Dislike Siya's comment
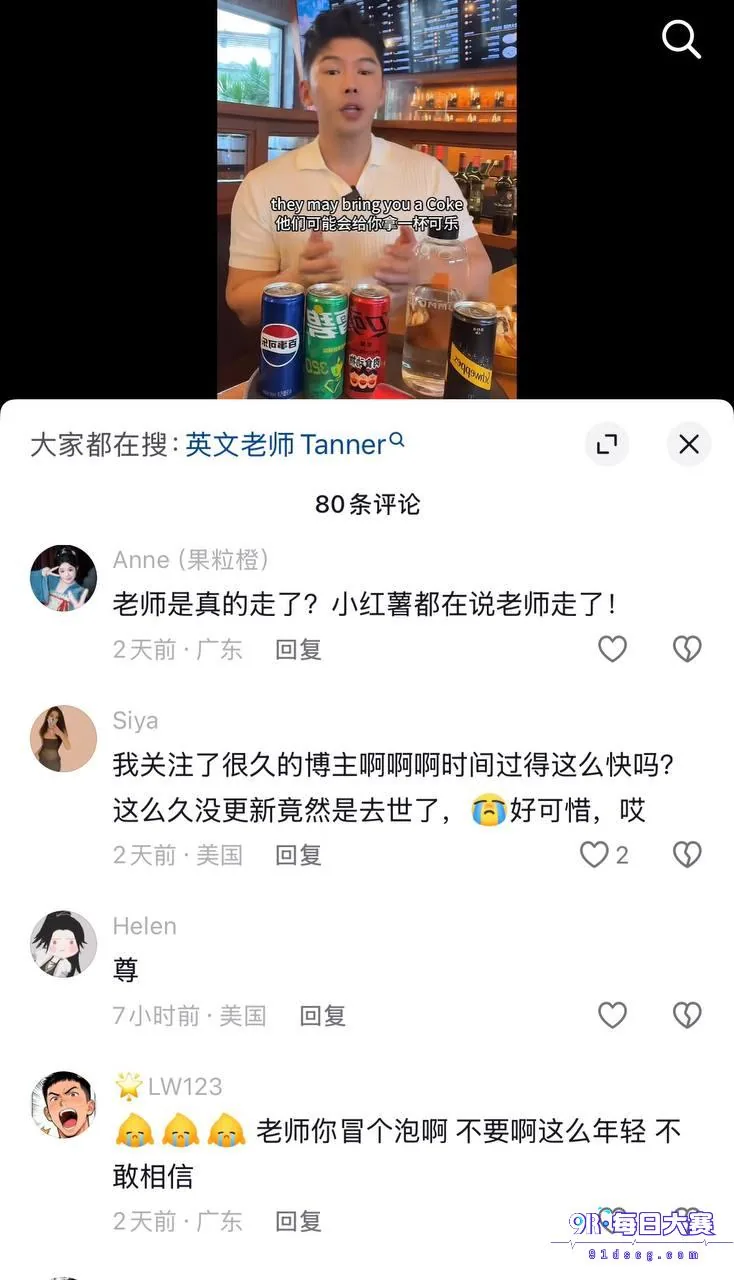The height and width of the screenshot is (1280, 734). [x=687, y=854]
